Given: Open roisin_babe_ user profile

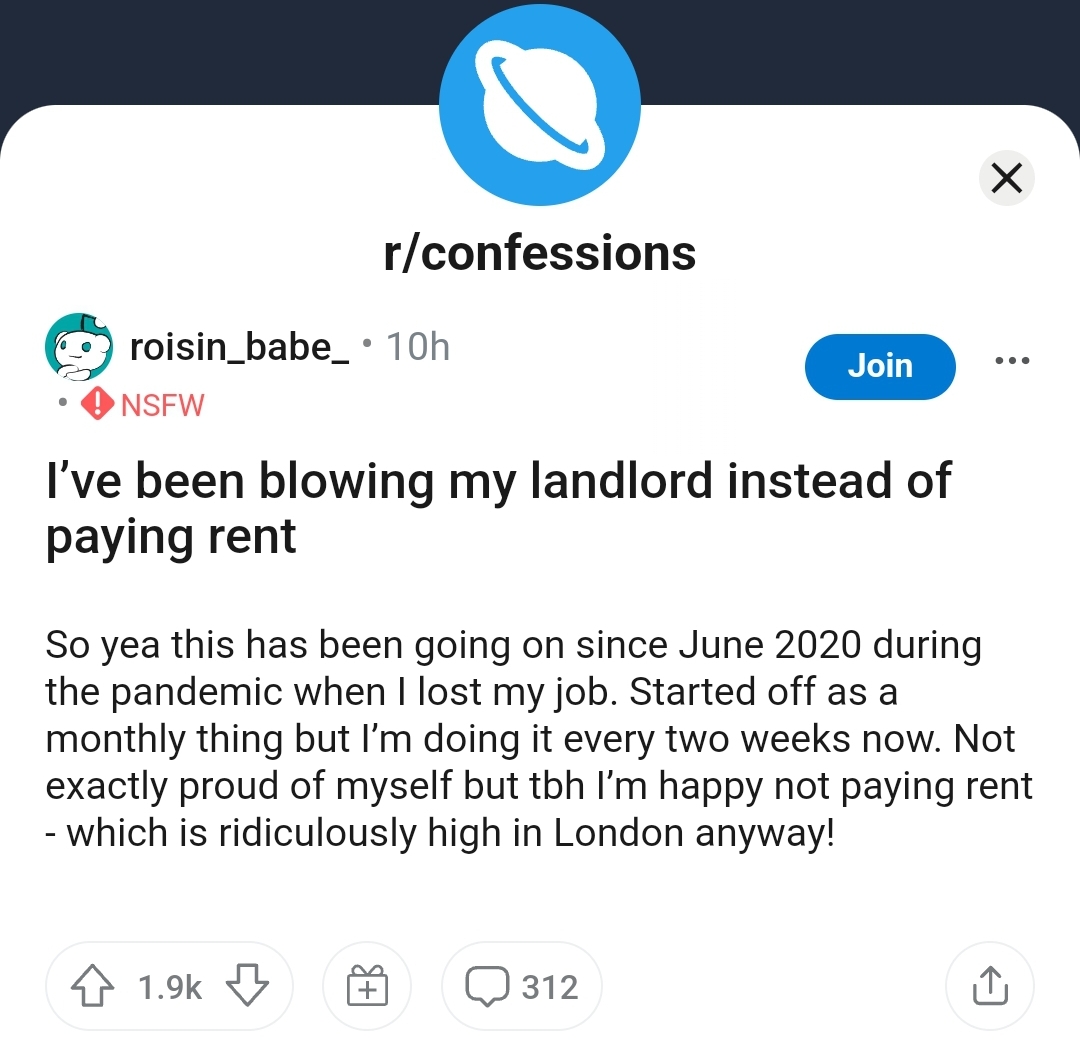Looking at the screenshot, I should click(x=240, y=347).
